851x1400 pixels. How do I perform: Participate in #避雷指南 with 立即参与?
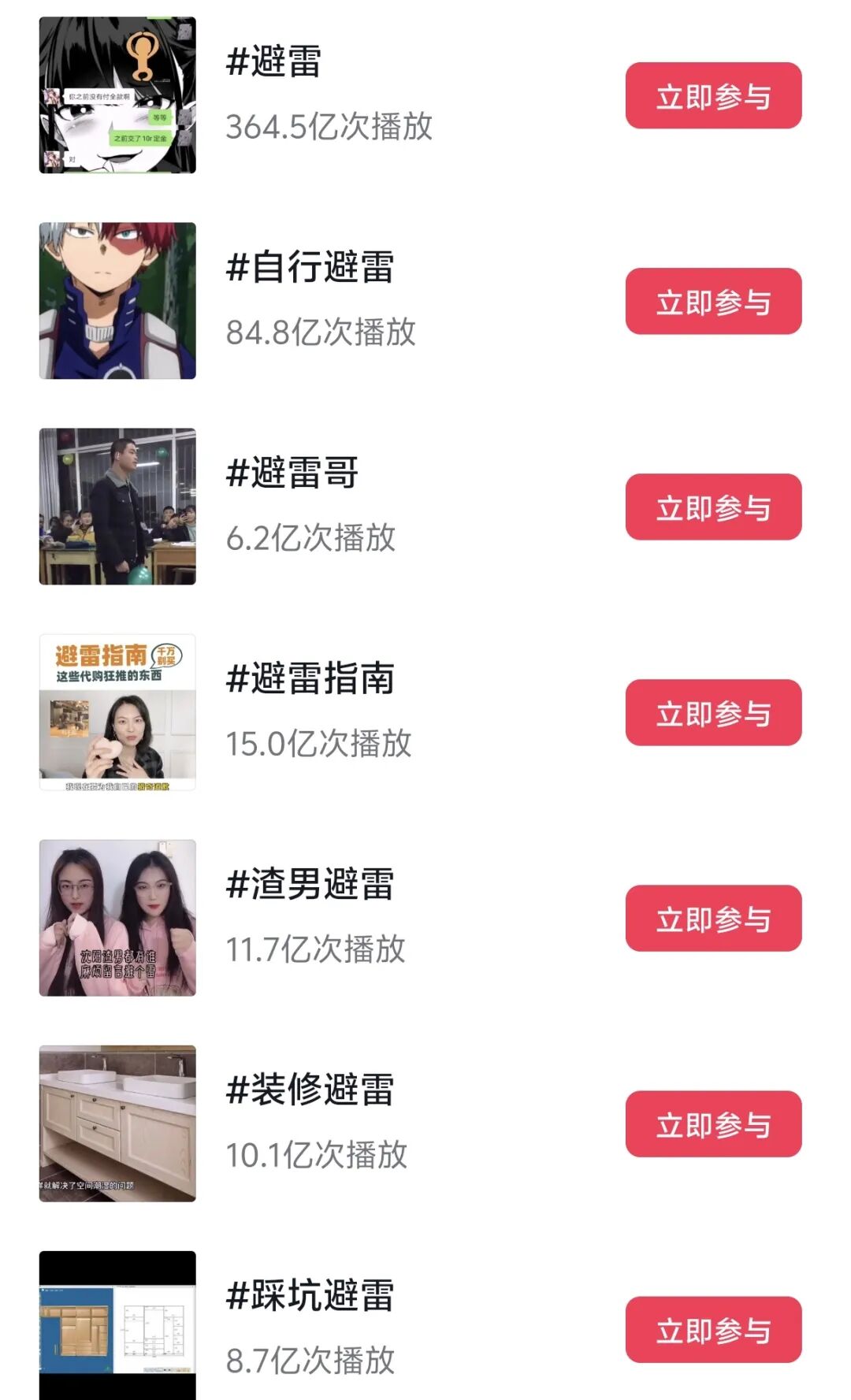coord(713,713)
